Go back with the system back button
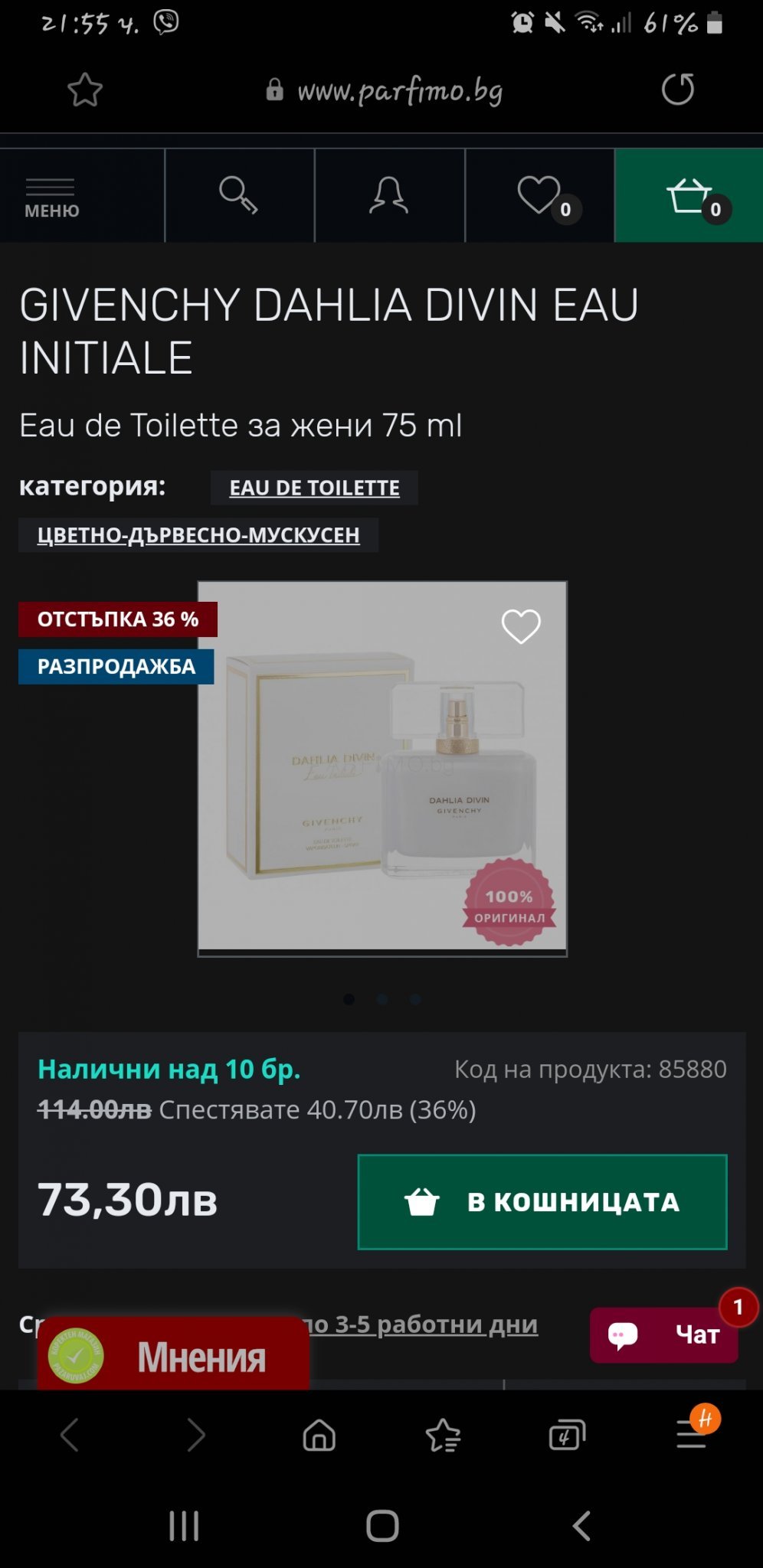 (582, 1525)
